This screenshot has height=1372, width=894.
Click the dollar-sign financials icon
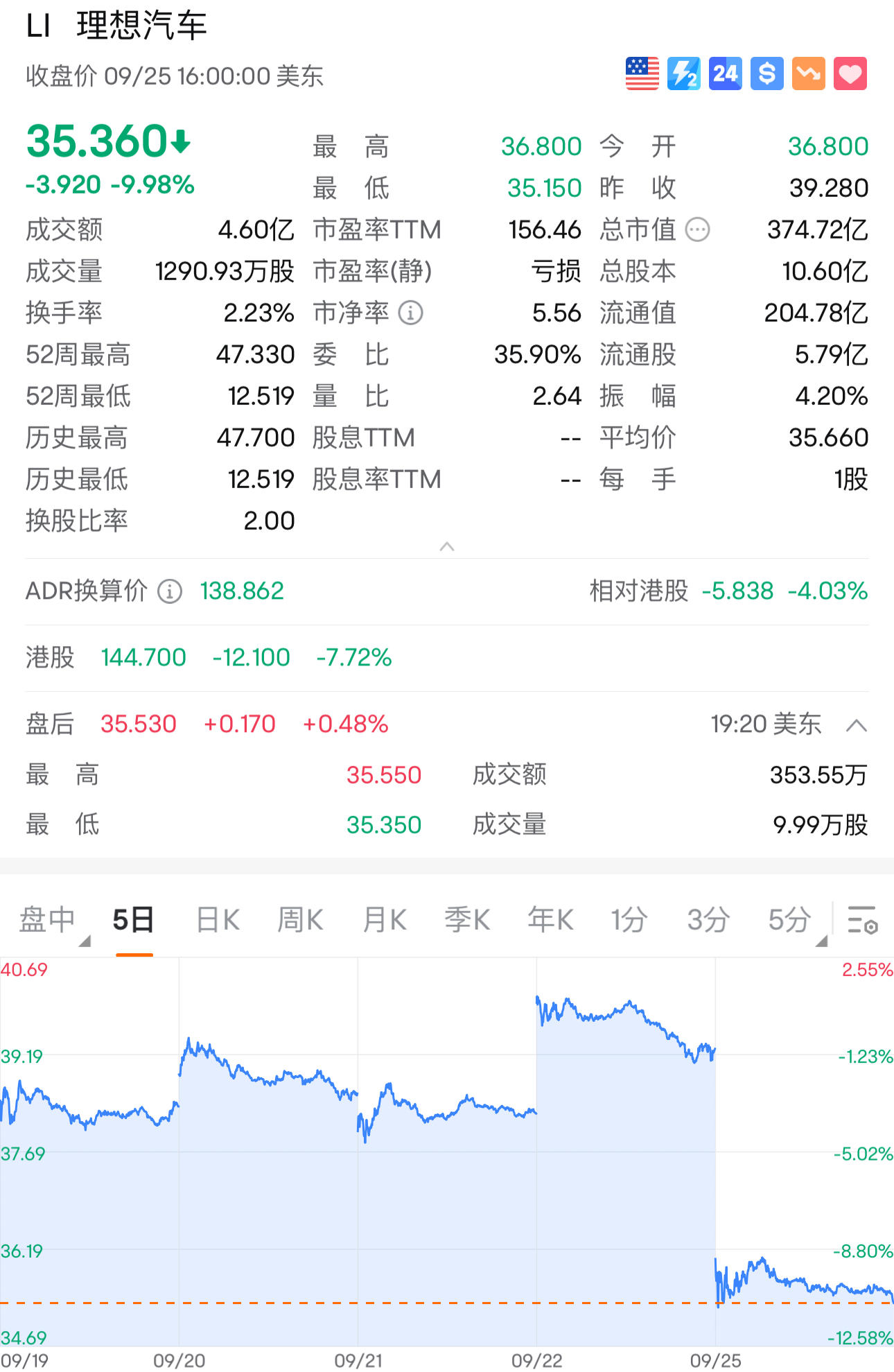coord(766,73)
